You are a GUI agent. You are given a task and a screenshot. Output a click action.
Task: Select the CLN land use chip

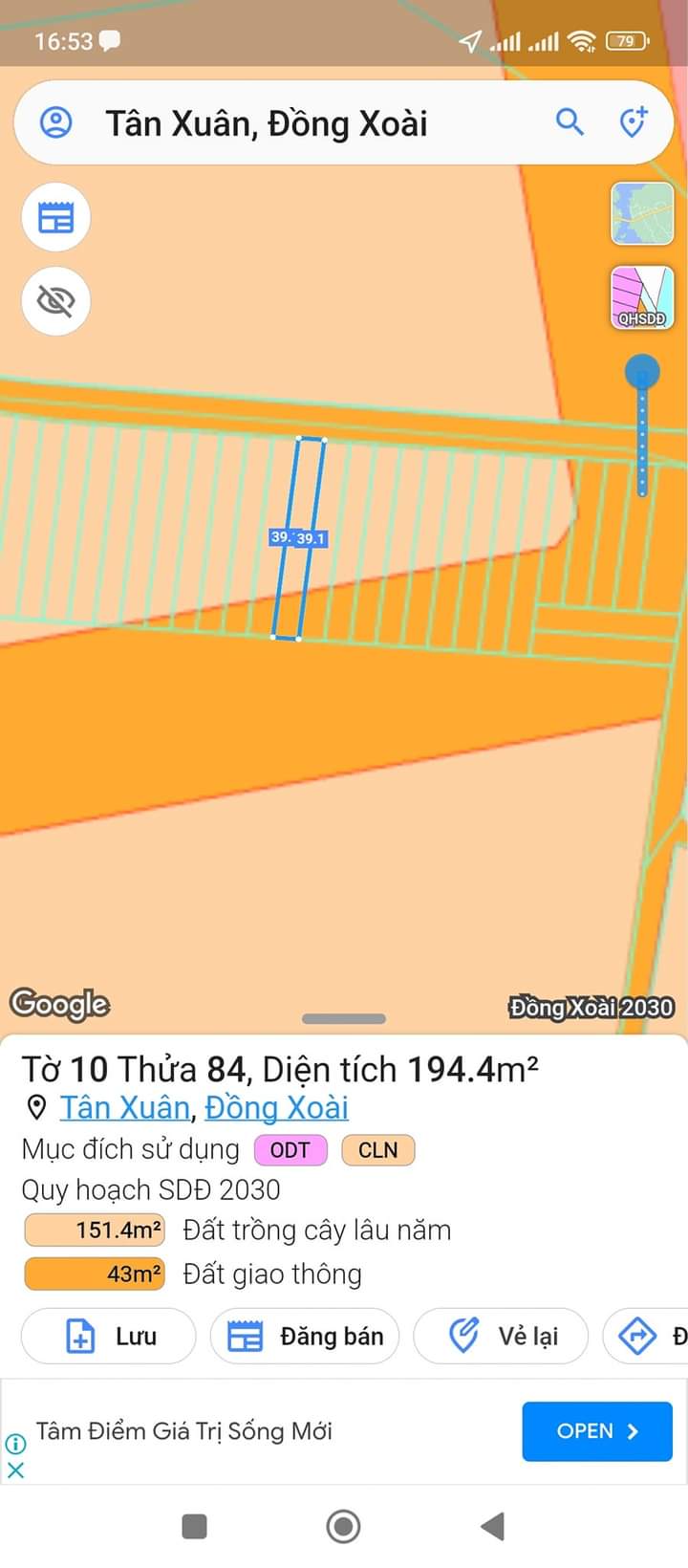click(x=377, y=1150)
